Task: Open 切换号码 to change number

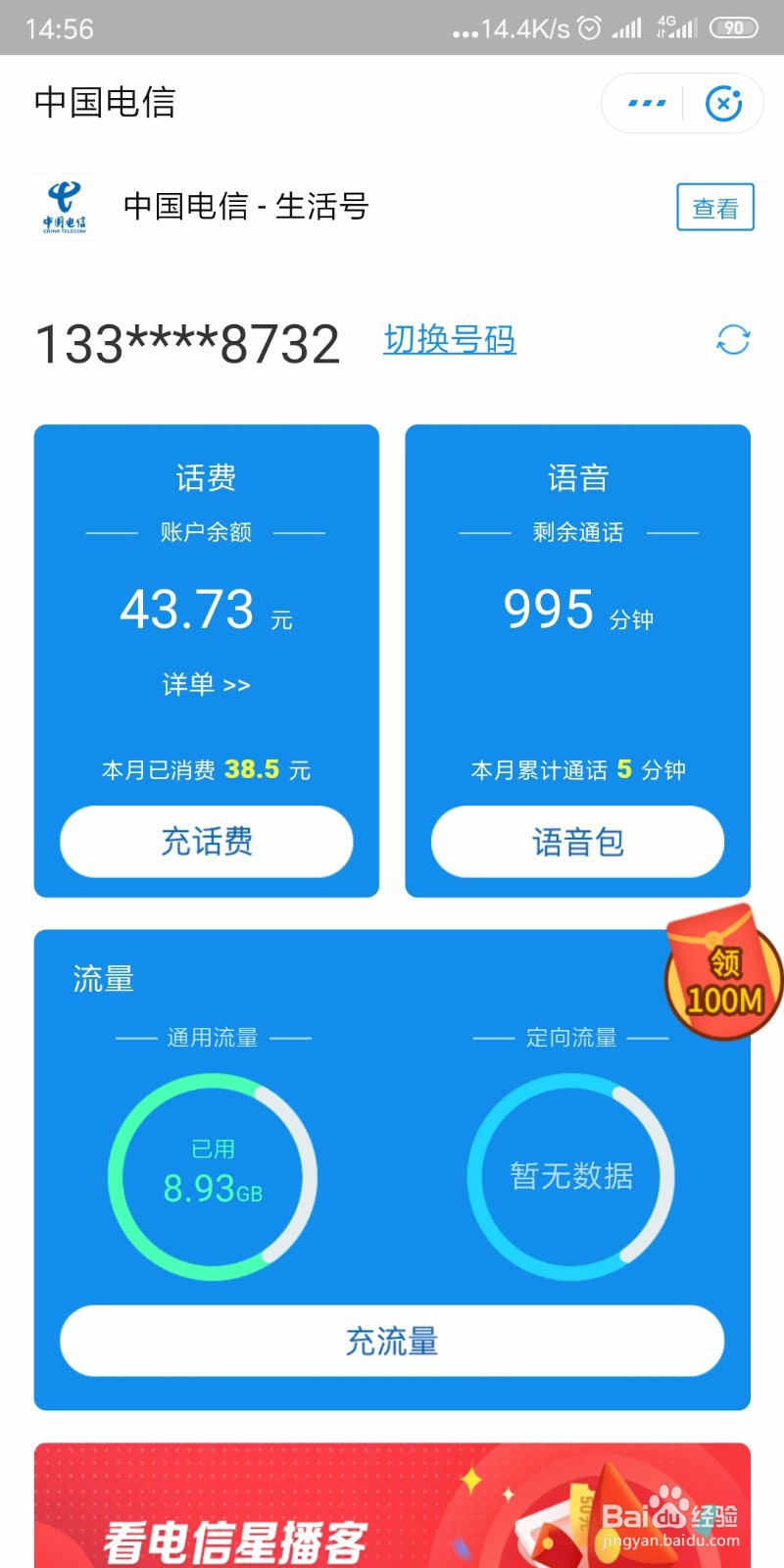Action: 450,342
